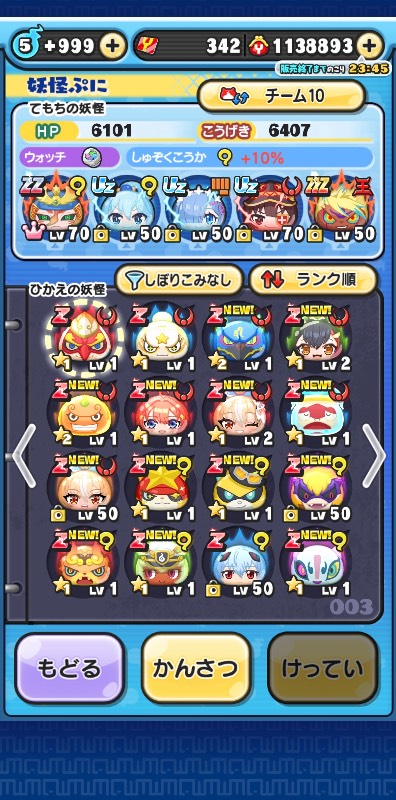Confirm selection with けってい
396x800 pixels.
click(x=323, y=669)
